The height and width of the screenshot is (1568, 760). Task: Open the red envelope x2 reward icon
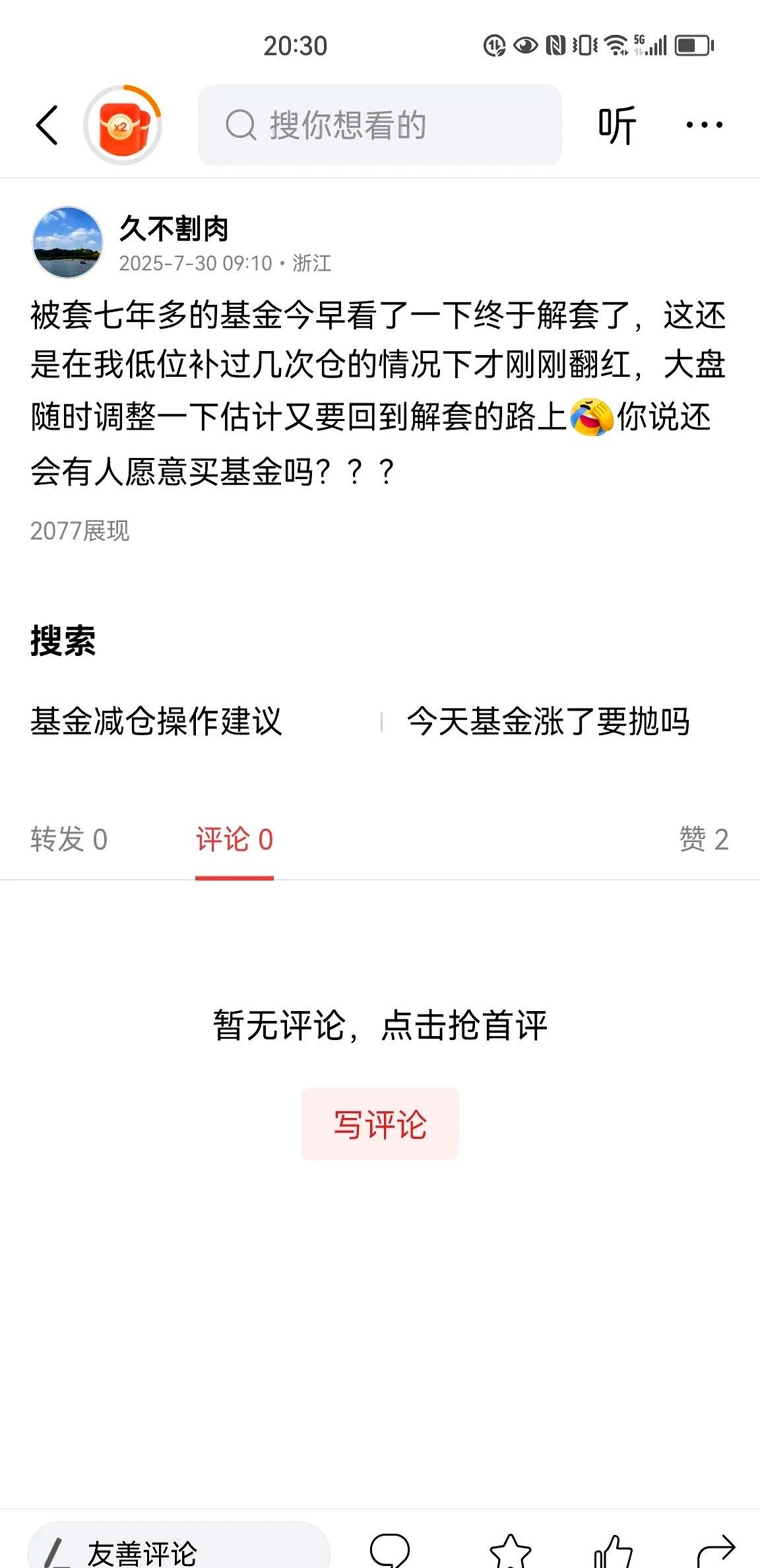123,125
